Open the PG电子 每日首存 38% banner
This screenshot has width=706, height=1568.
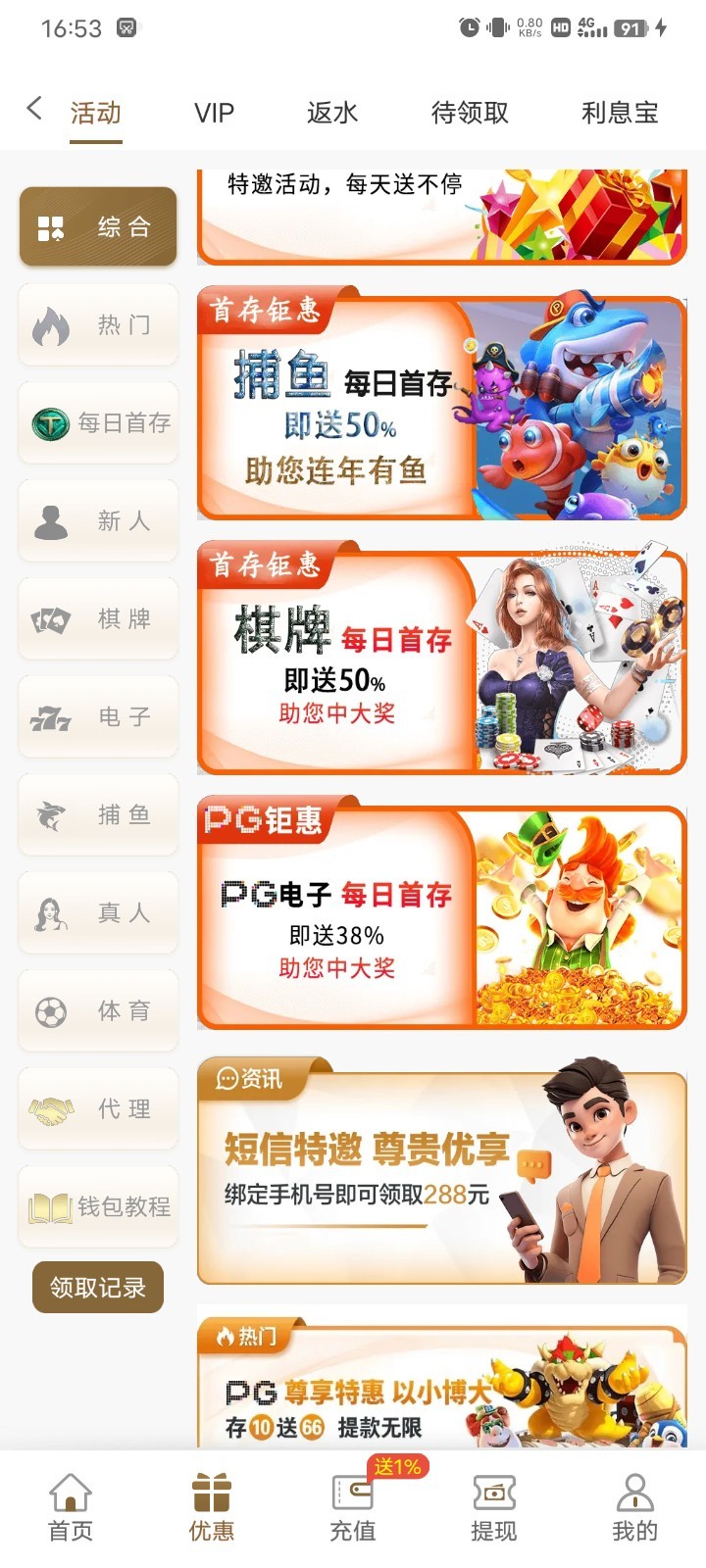click(x=441, y=916)
